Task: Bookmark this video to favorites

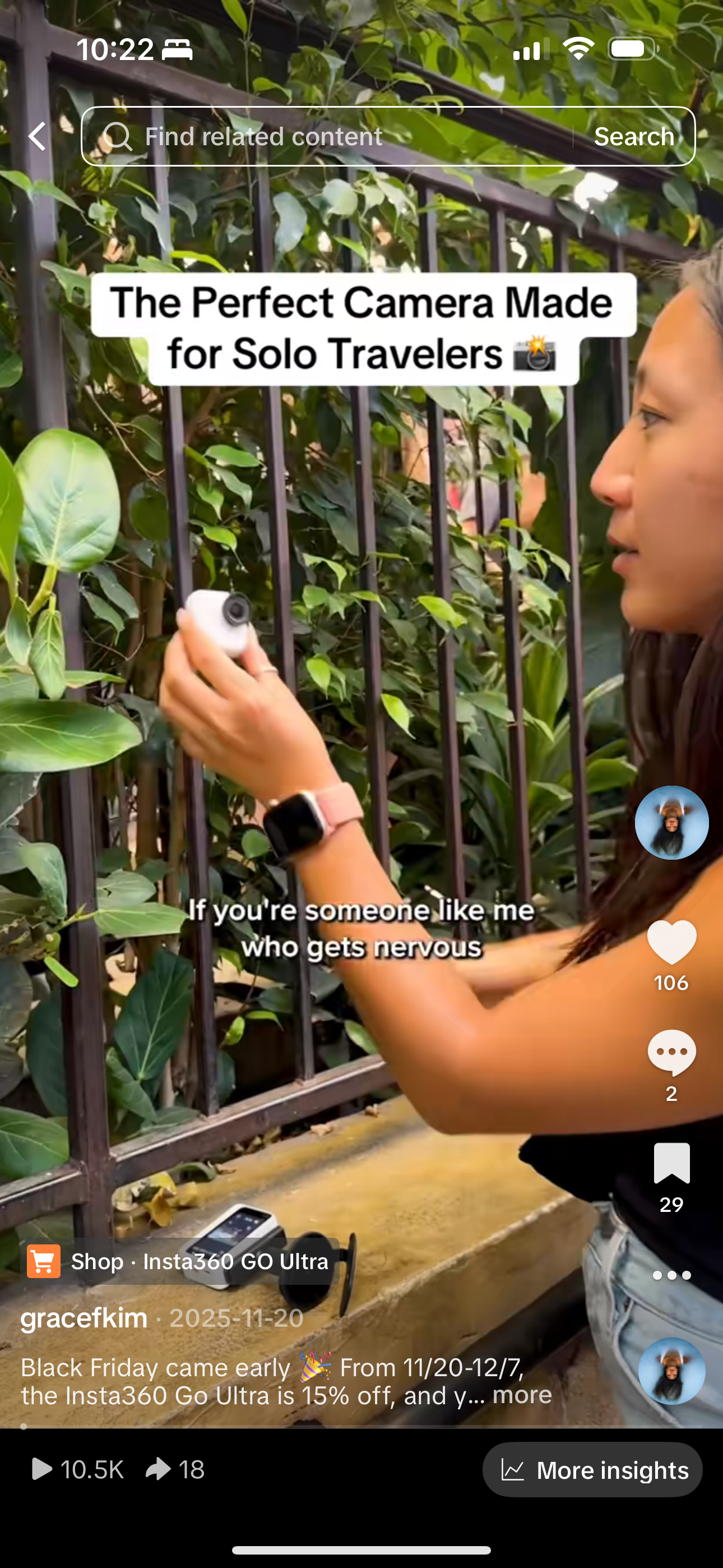Action: pyautogui.click(x=671, y=1163)
